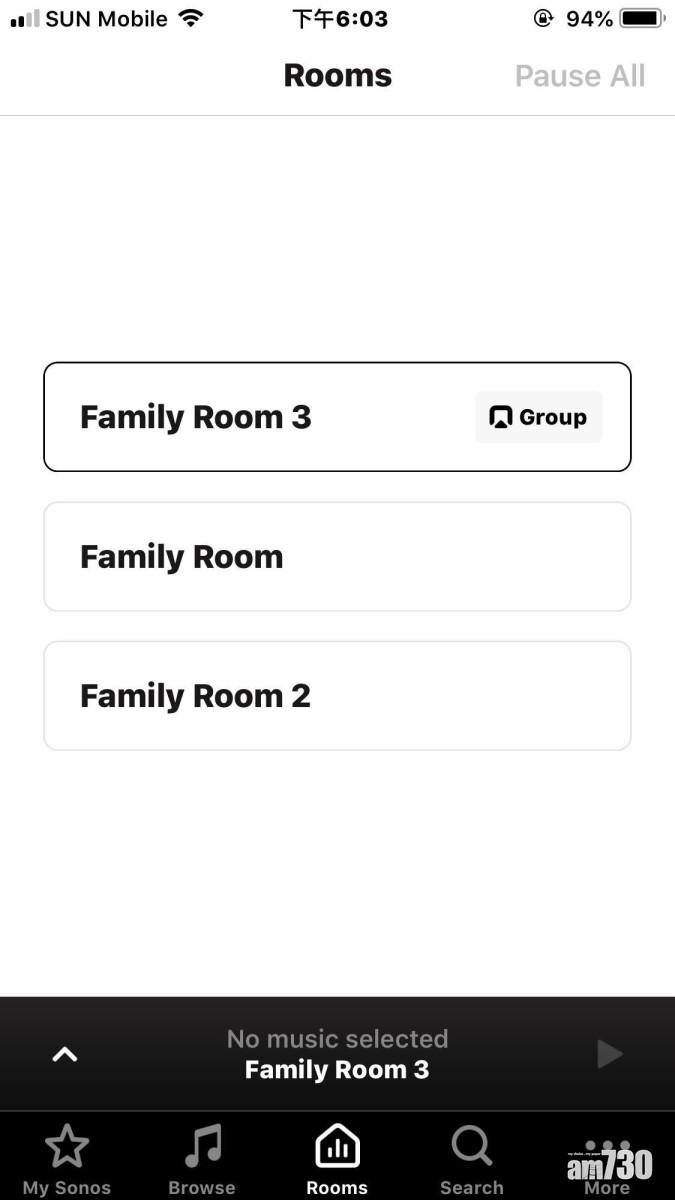
Task: Open the More tab
Action: coord(607,1158)
